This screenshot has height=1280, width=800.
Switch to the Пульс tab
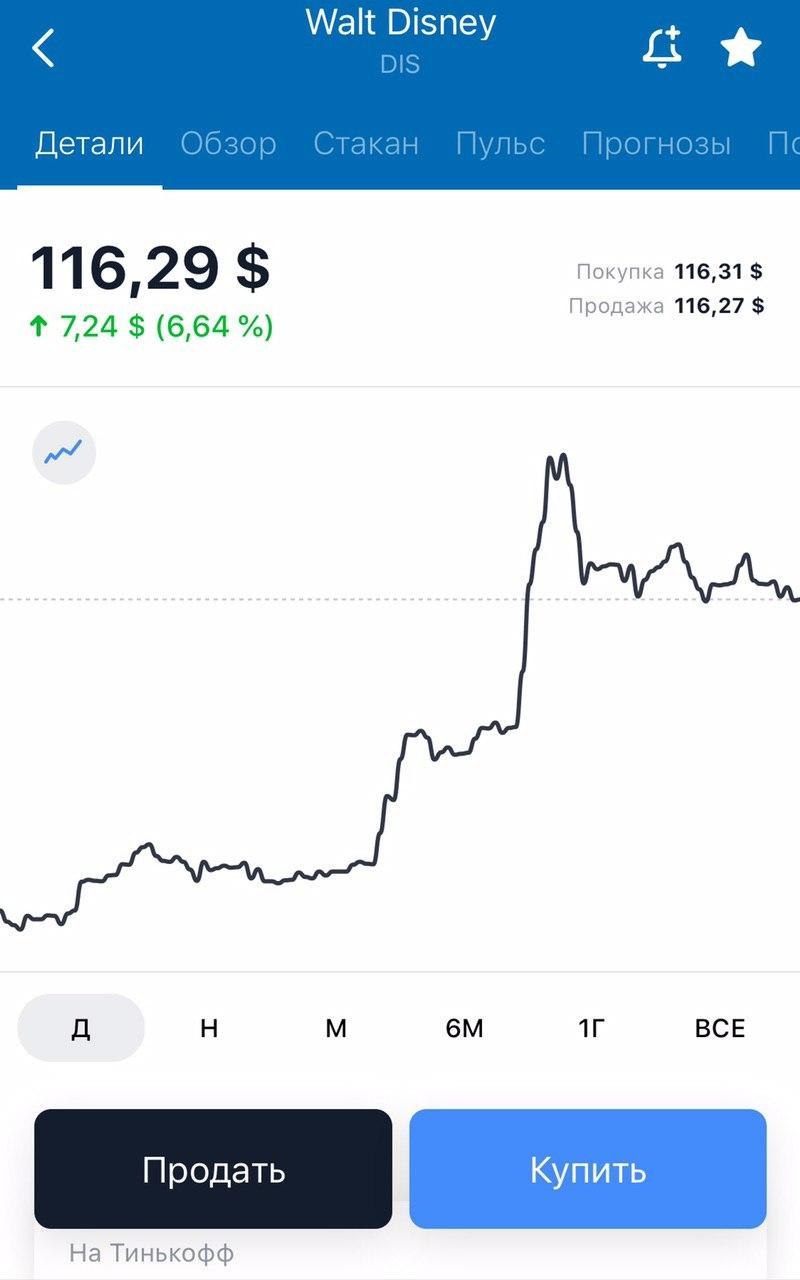pos(500,143)
